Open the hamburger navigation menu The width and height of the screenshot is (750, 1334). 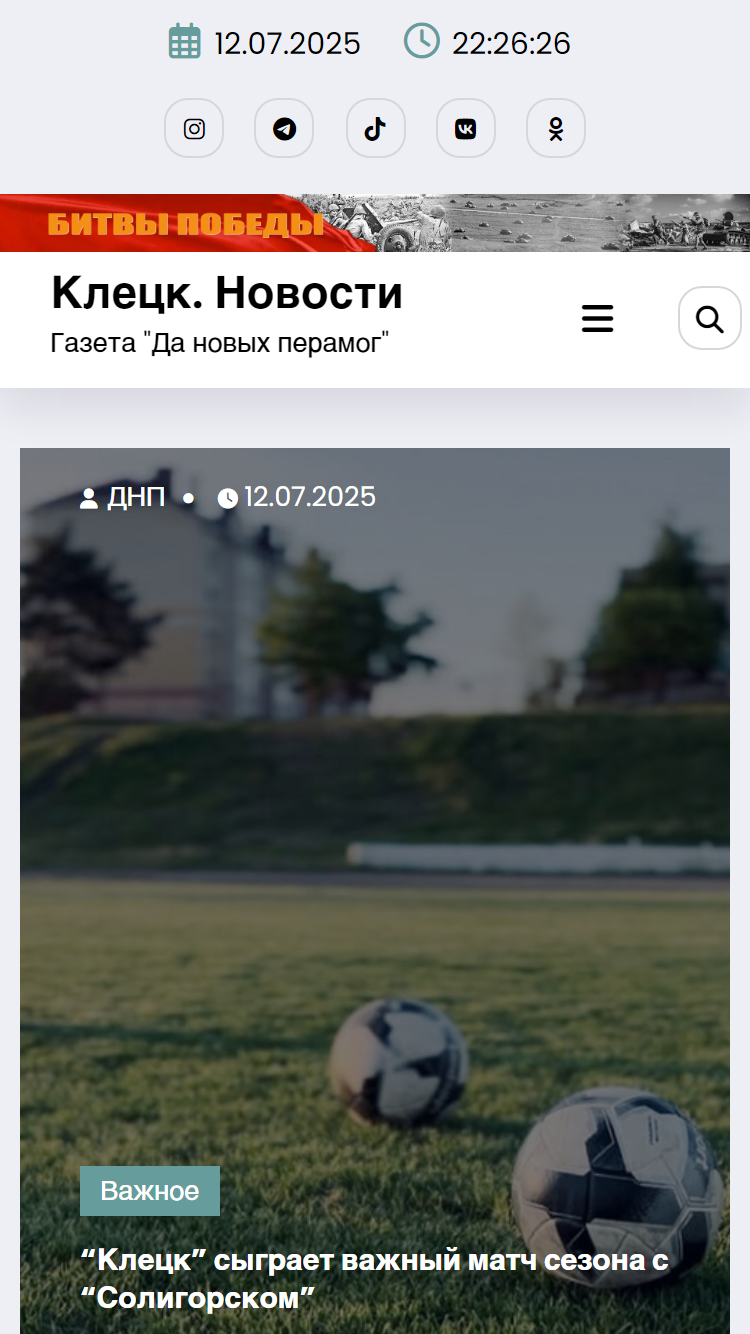(x=597, y=319)
